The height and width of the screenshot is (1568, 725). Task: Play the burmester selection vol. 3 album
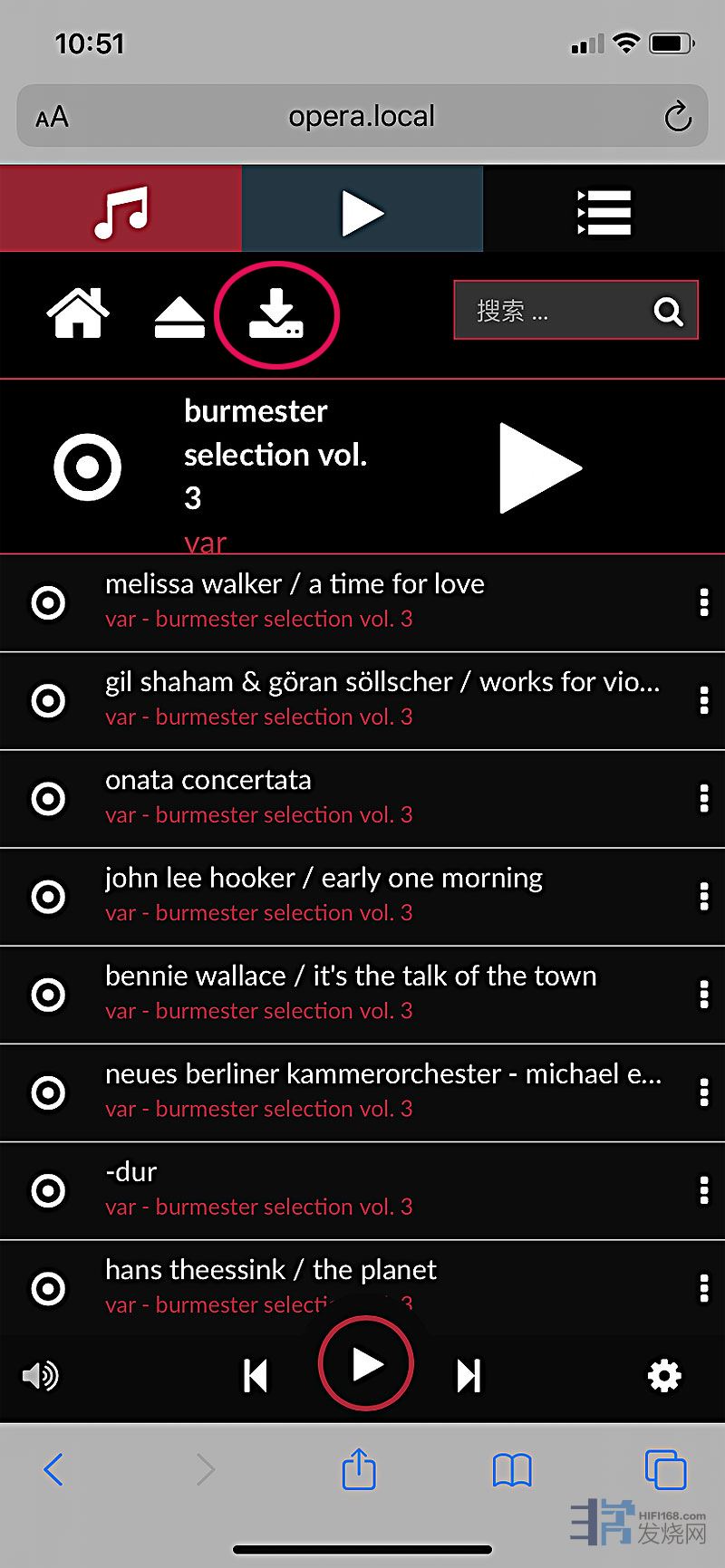pos(538,467)
